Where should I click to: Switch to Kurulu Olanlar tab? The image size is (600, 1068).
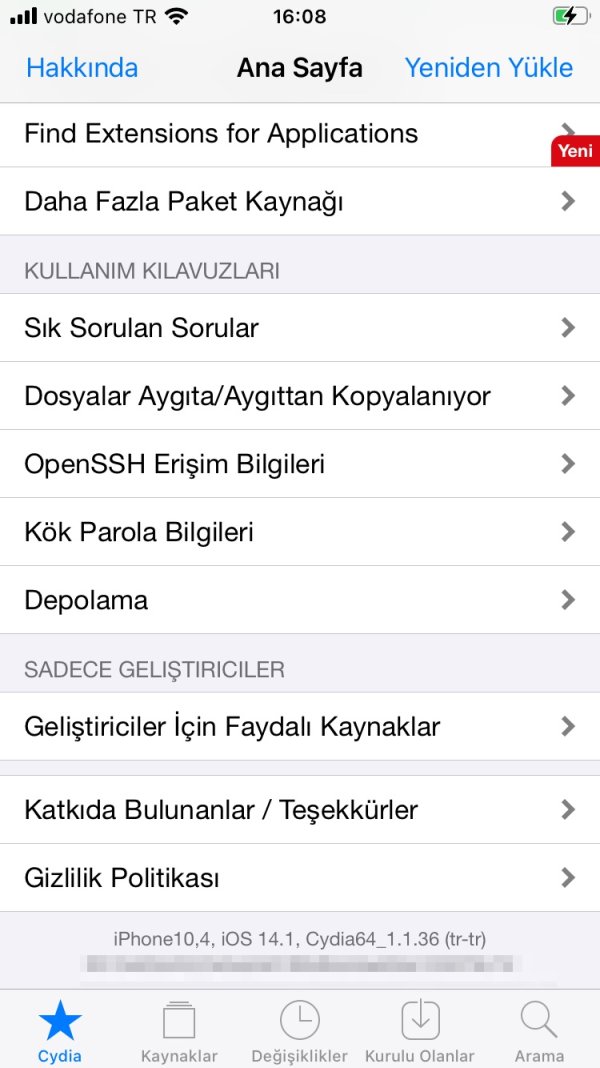tap(420, 1030)
